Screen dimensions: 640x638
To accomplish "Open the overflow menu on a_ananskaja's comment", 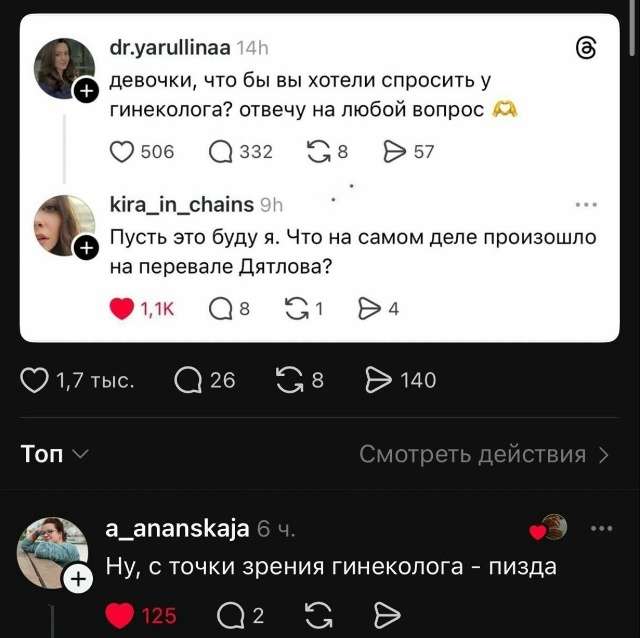I will point(602,528).
